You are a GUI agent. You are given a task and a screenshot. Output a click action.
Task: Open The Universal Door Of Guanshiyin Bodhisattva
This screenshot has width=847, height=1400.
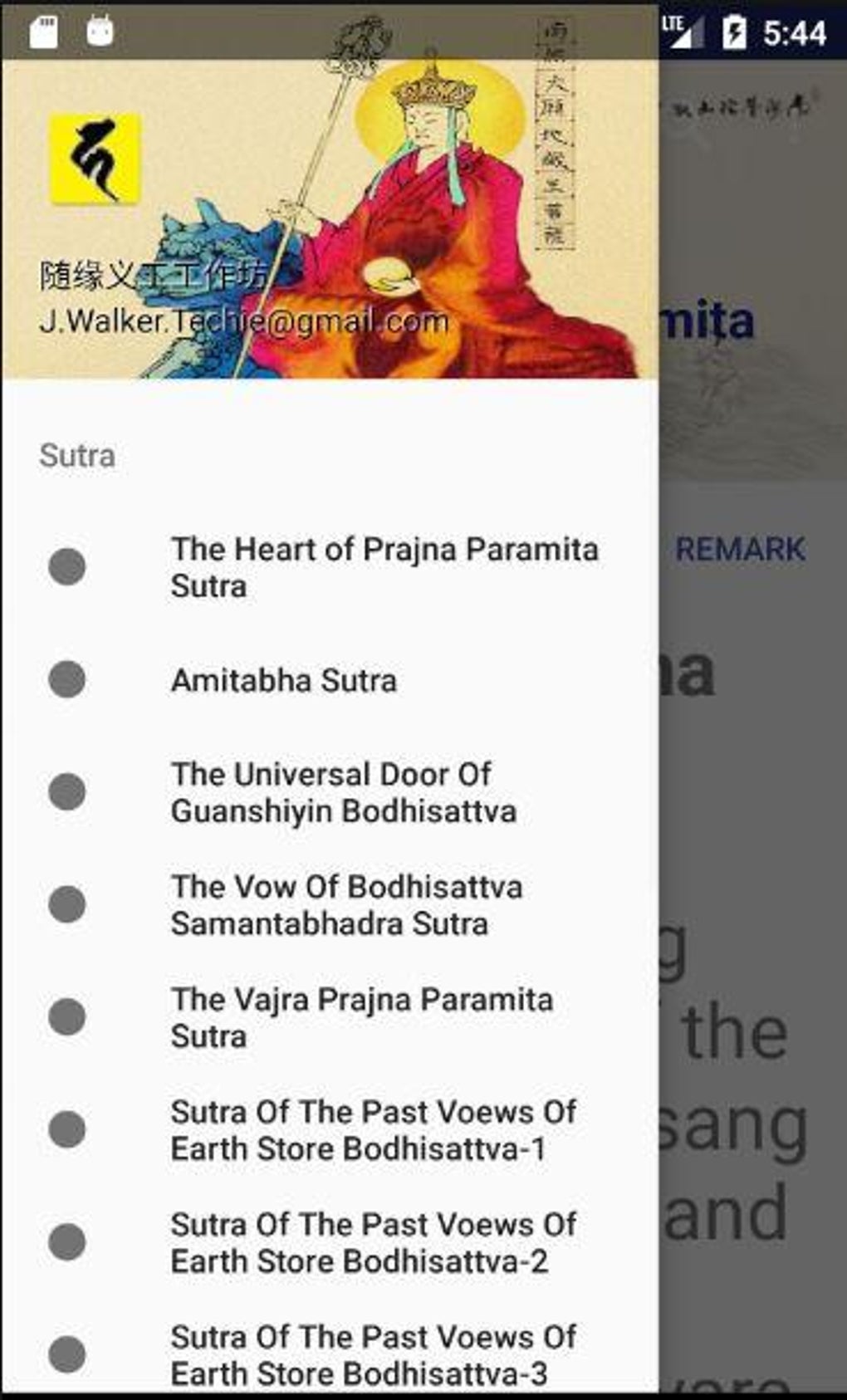pos(330,792)
